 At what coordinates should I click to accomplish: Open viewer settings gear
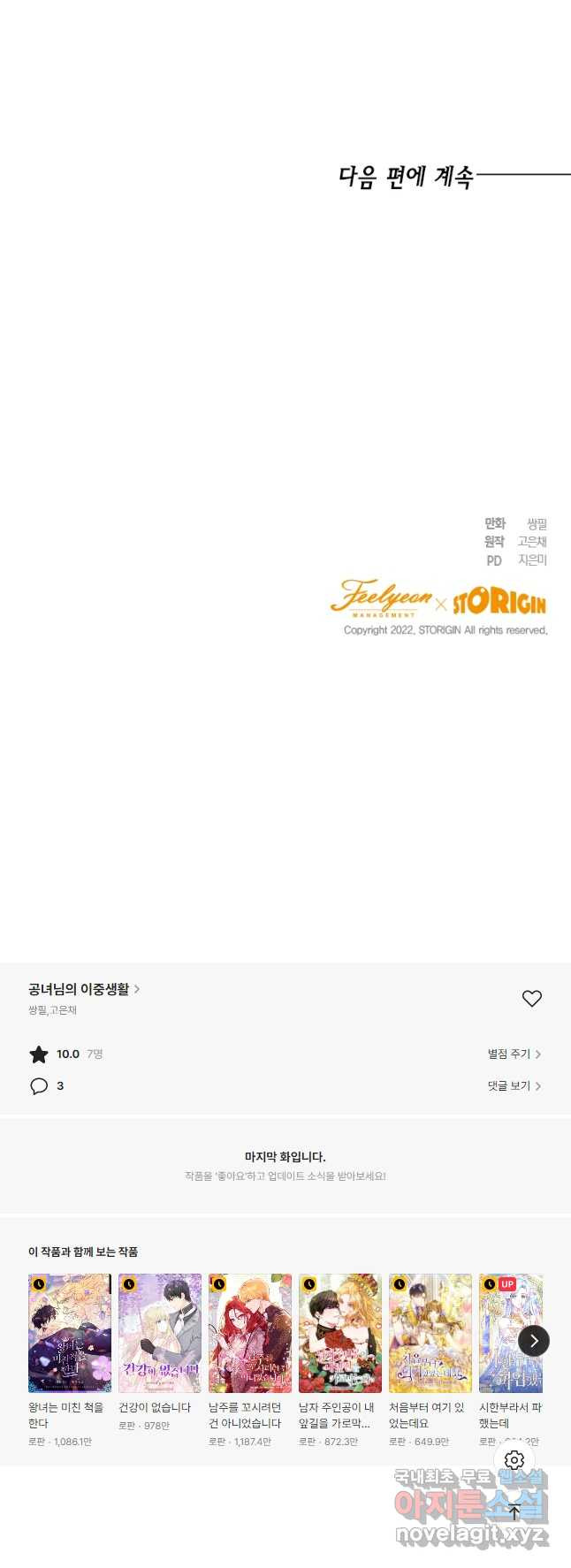(x=514, y=1460)
